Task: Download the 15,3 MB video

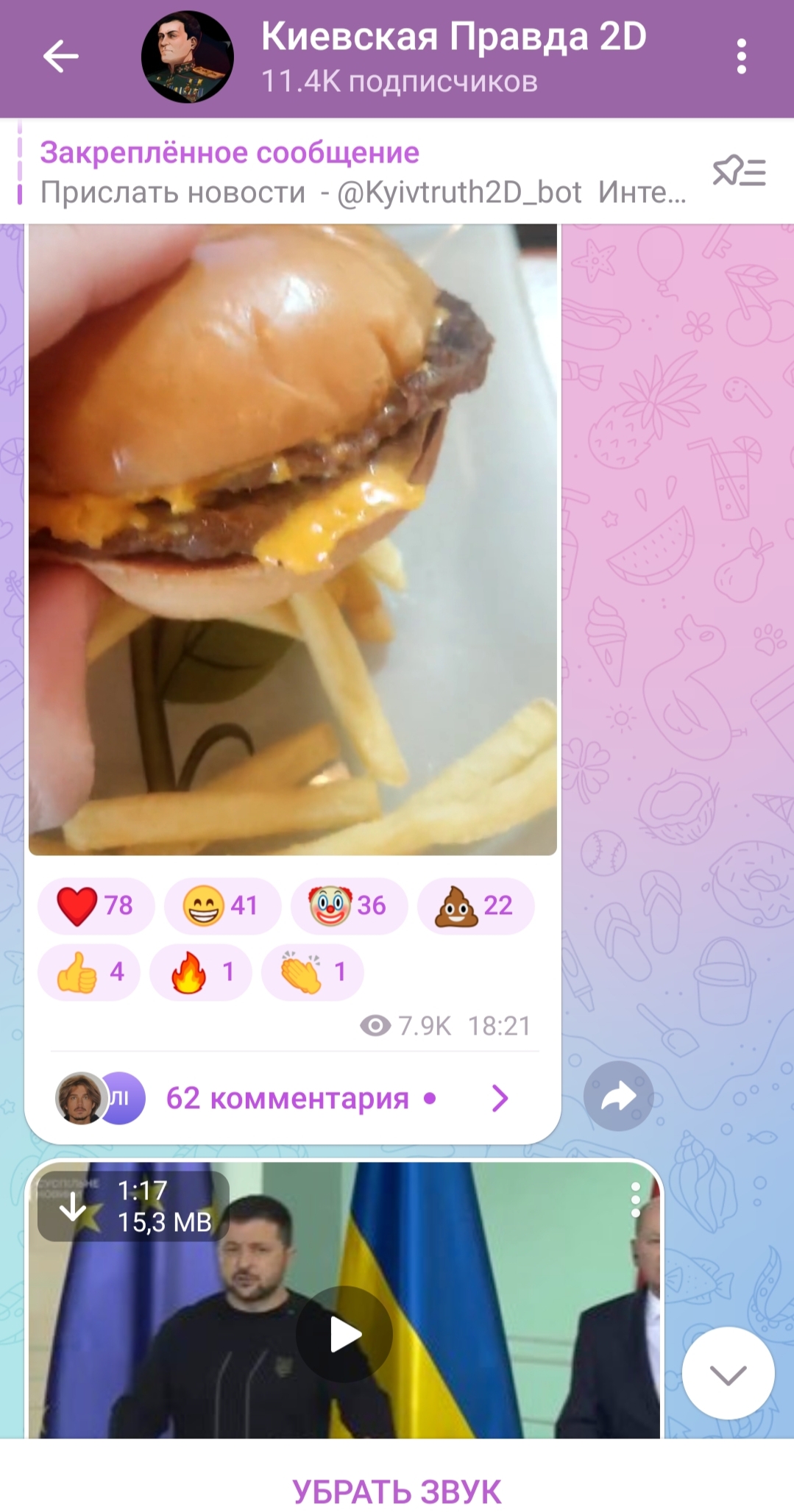Action: point(74,1206)
